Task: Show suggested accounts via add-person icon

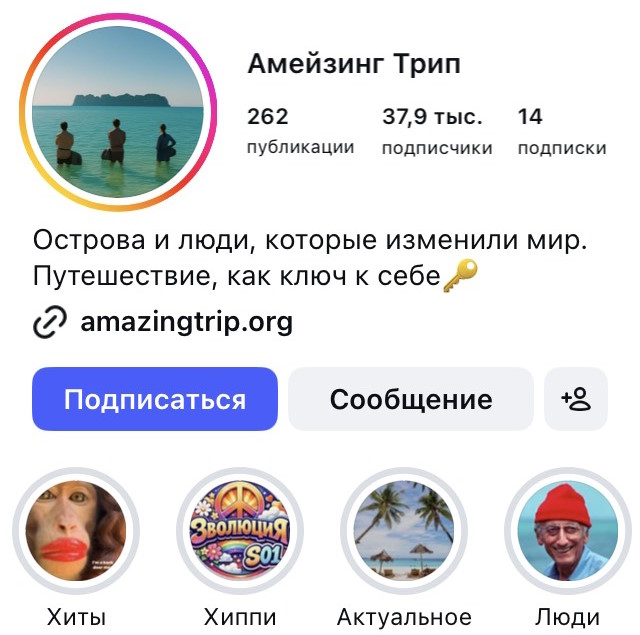Action: tap(576, 400)
